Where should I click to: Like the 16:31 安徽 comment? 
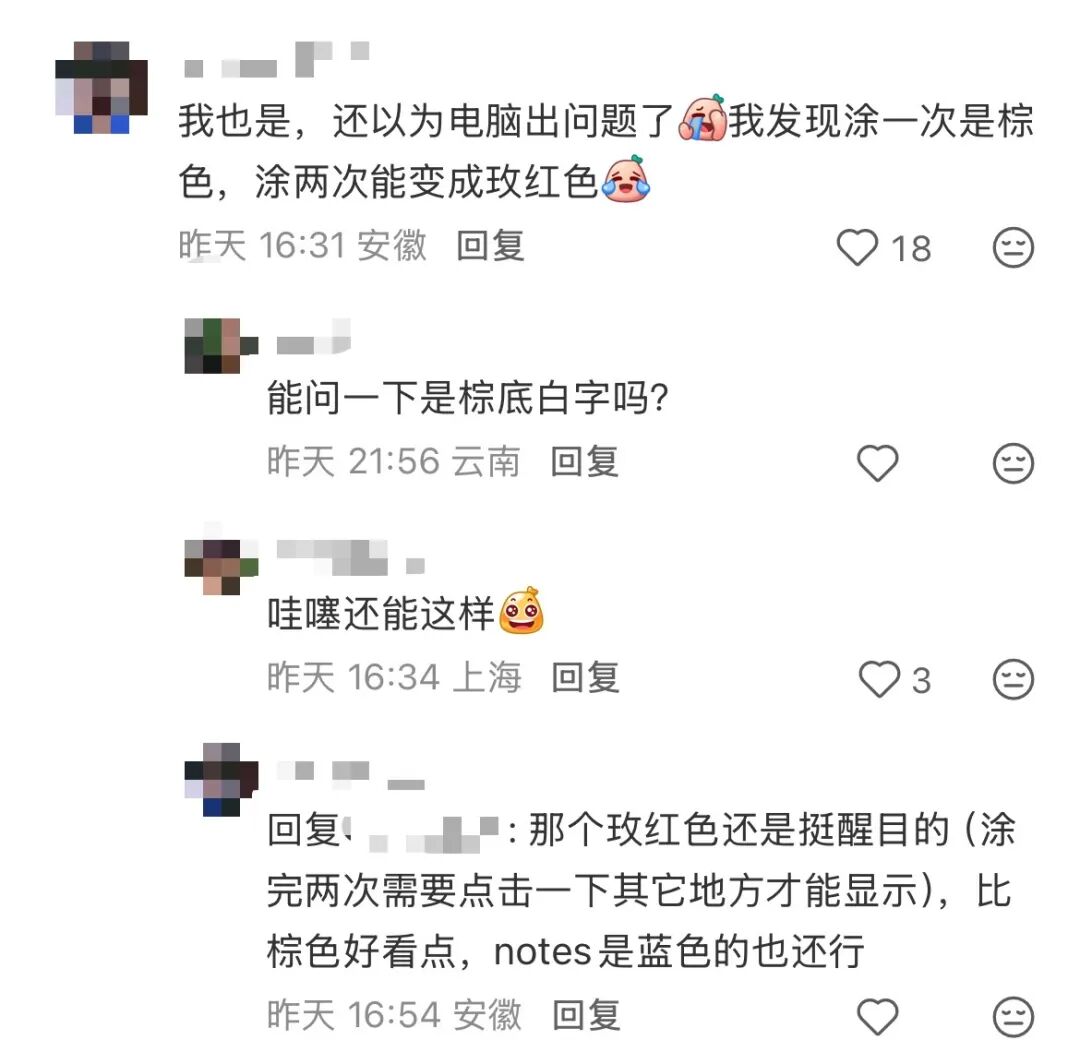pyautogui.click(x=856, y=247)
